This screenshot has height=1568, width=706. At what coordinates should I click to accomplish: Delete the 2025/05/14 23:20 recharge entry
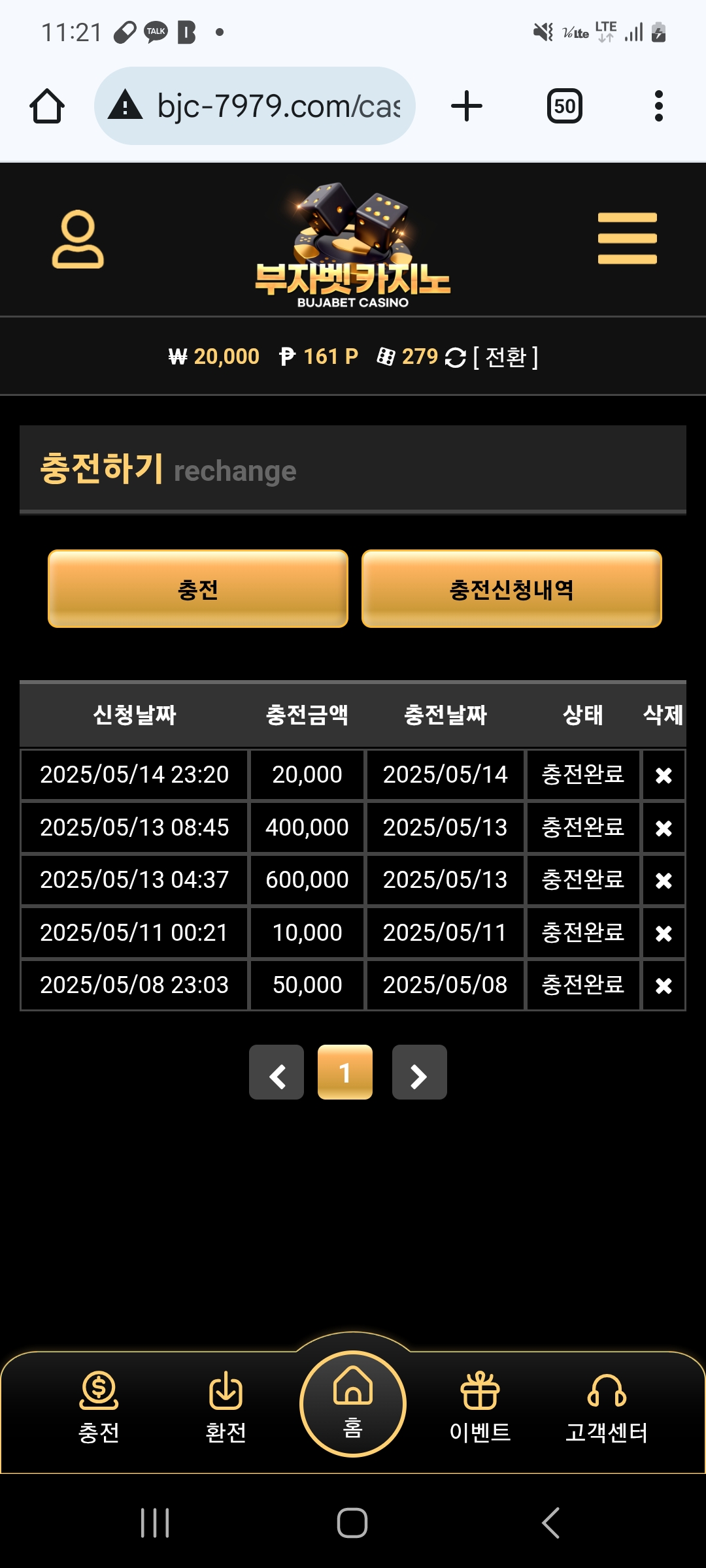664,776
